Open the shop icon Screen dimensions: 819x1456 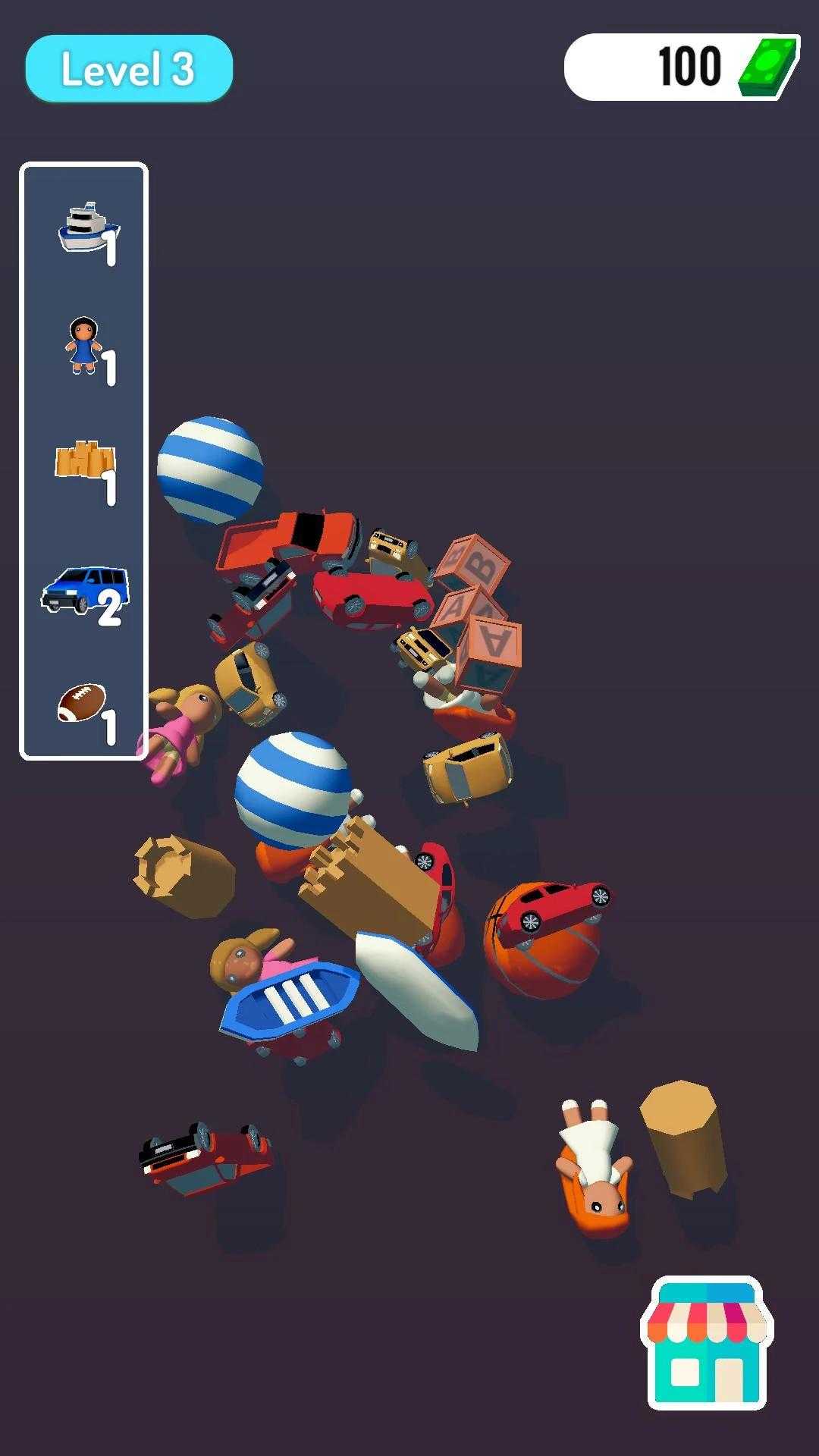pos(707,1343)
